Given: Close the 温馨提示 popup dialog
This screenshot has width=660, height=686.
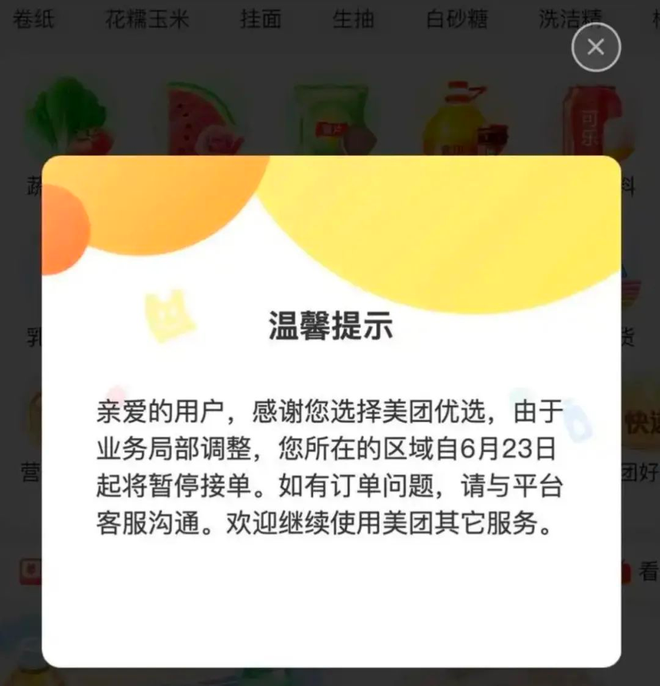Looking at the screenshot, I should tap(596, 47).
